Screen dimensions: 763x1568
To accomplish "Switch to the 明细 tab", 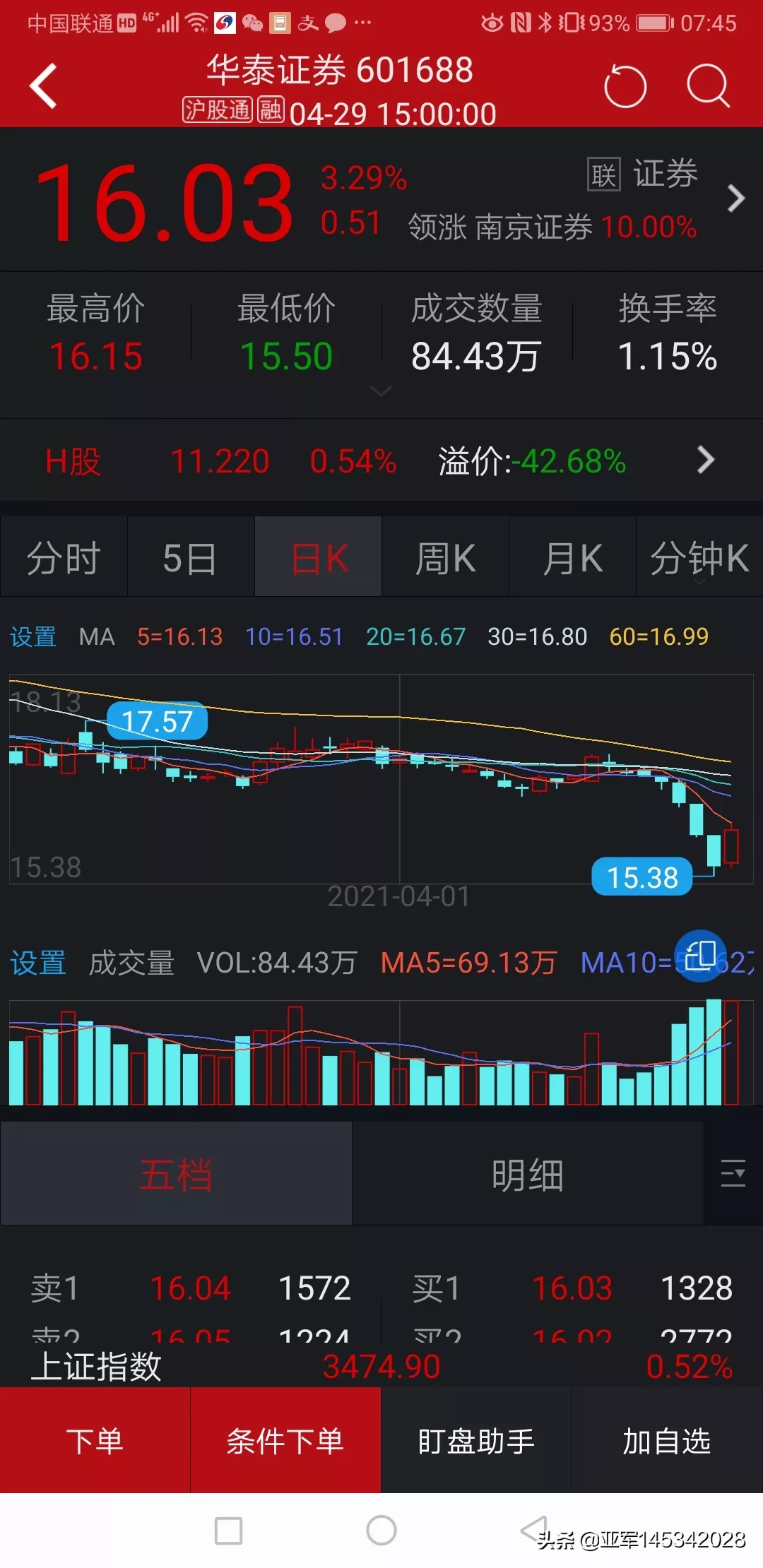I will (x=528, y=1175).
